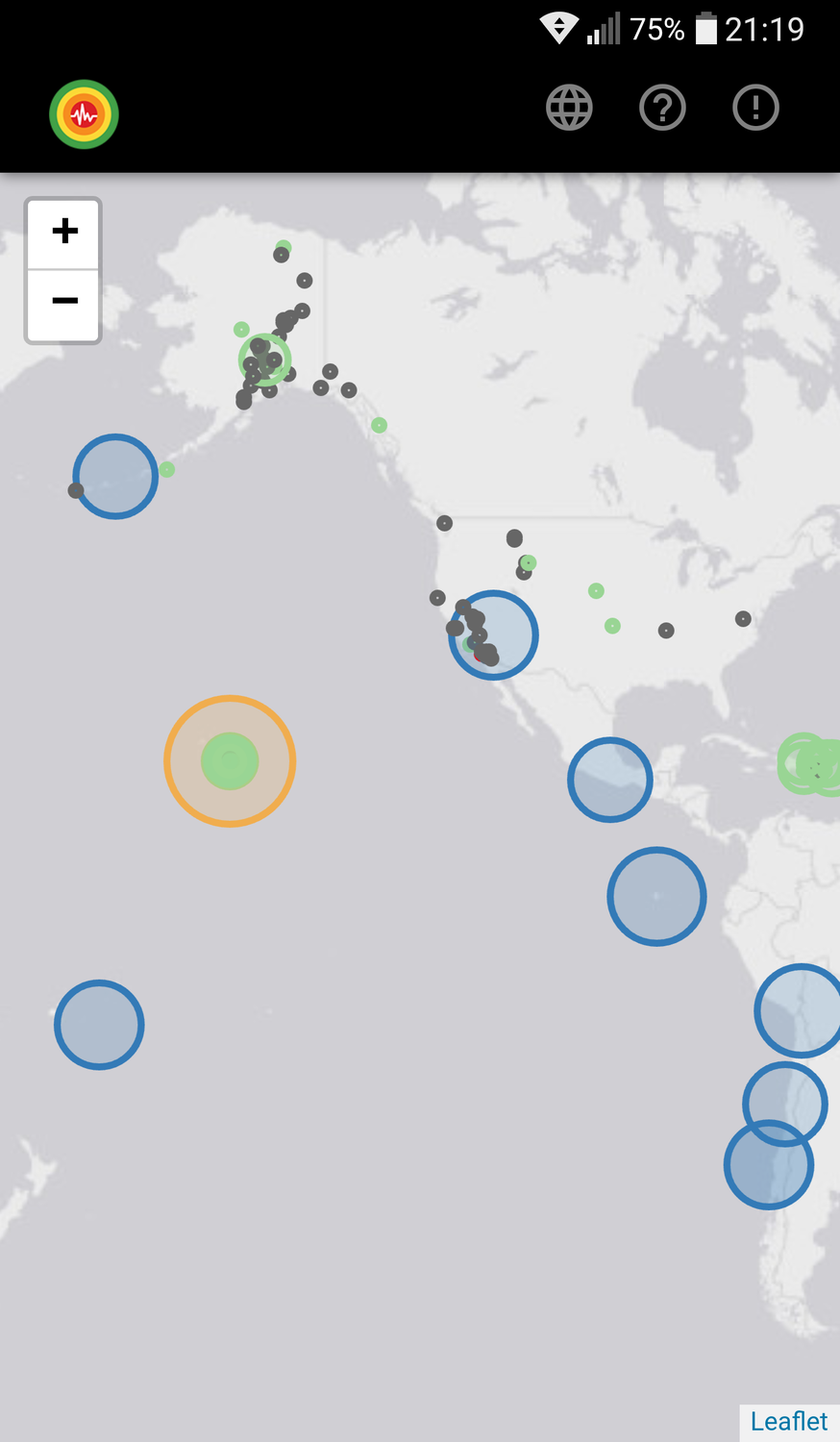Image resolution: width=840 pixels, height=1442 pixels.
Task: Open the exclamation info icon
Action: coord(755,108)
